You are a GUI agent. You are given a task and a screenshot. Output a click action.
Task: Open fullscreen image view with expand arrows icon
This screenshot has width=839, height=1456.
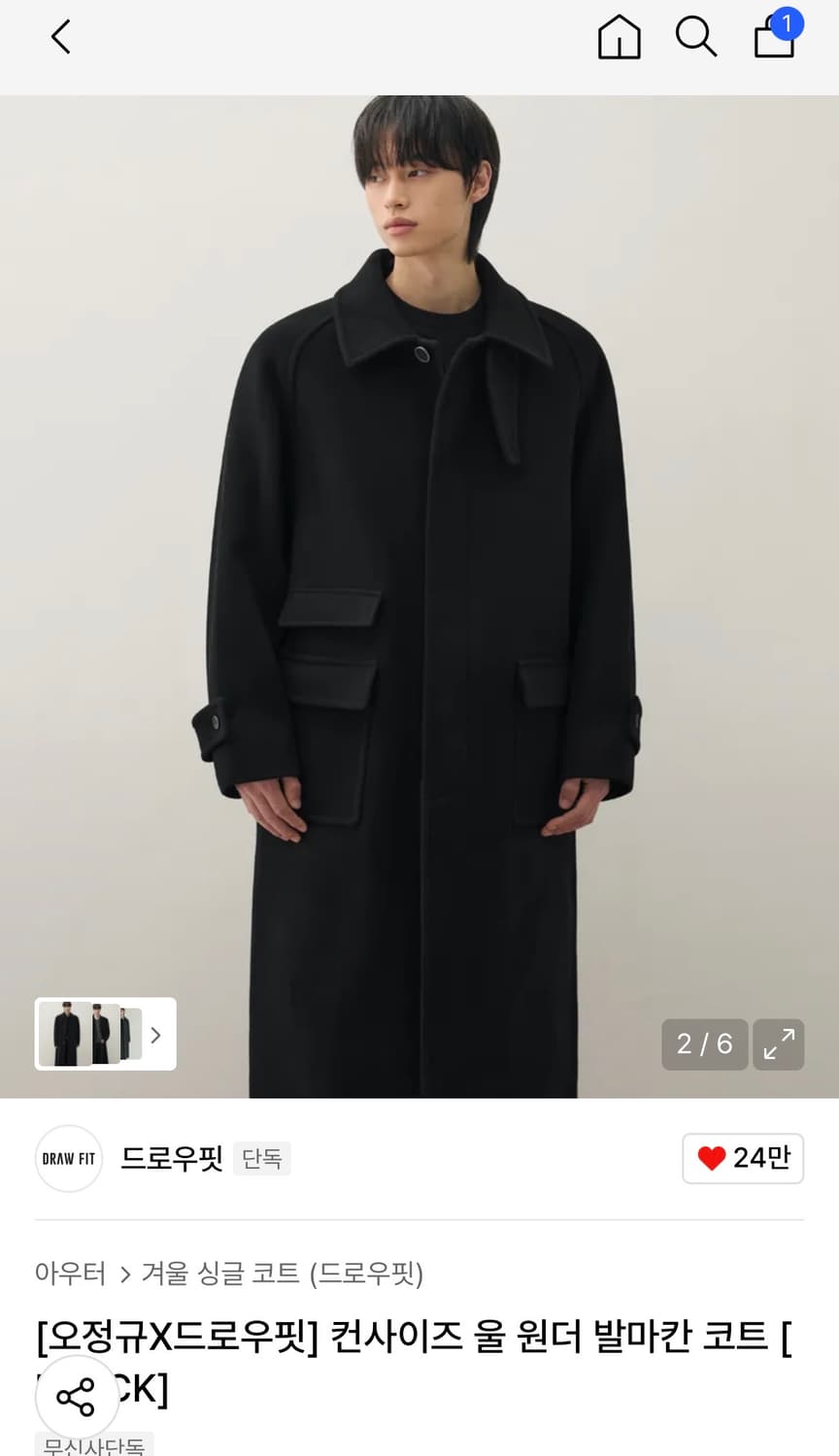(779, 1044)
